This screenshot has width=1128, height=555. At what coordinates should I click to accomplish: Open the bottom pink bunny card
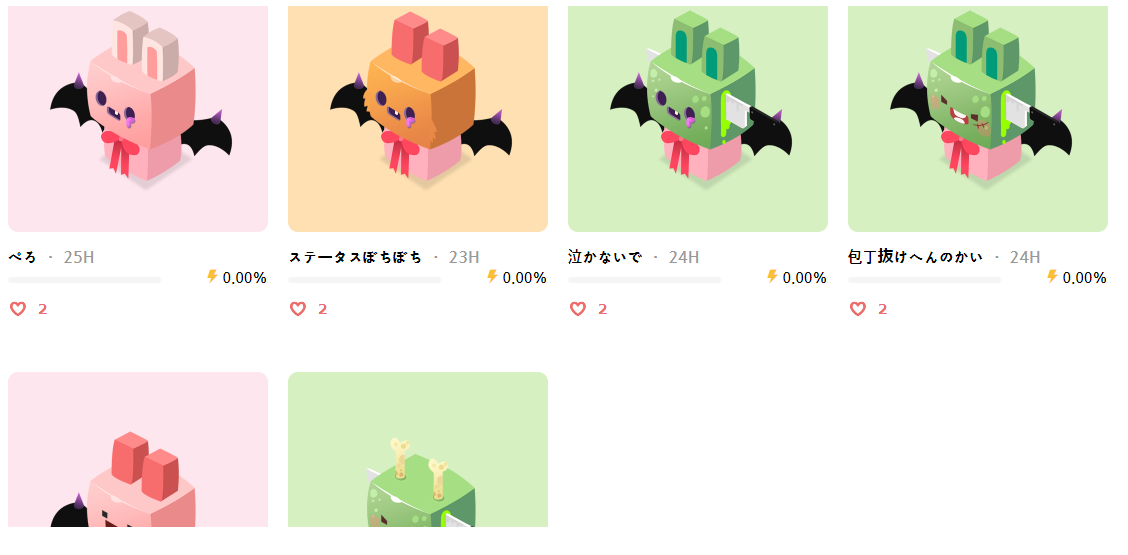pyautogui.click(x=138, y=450)
